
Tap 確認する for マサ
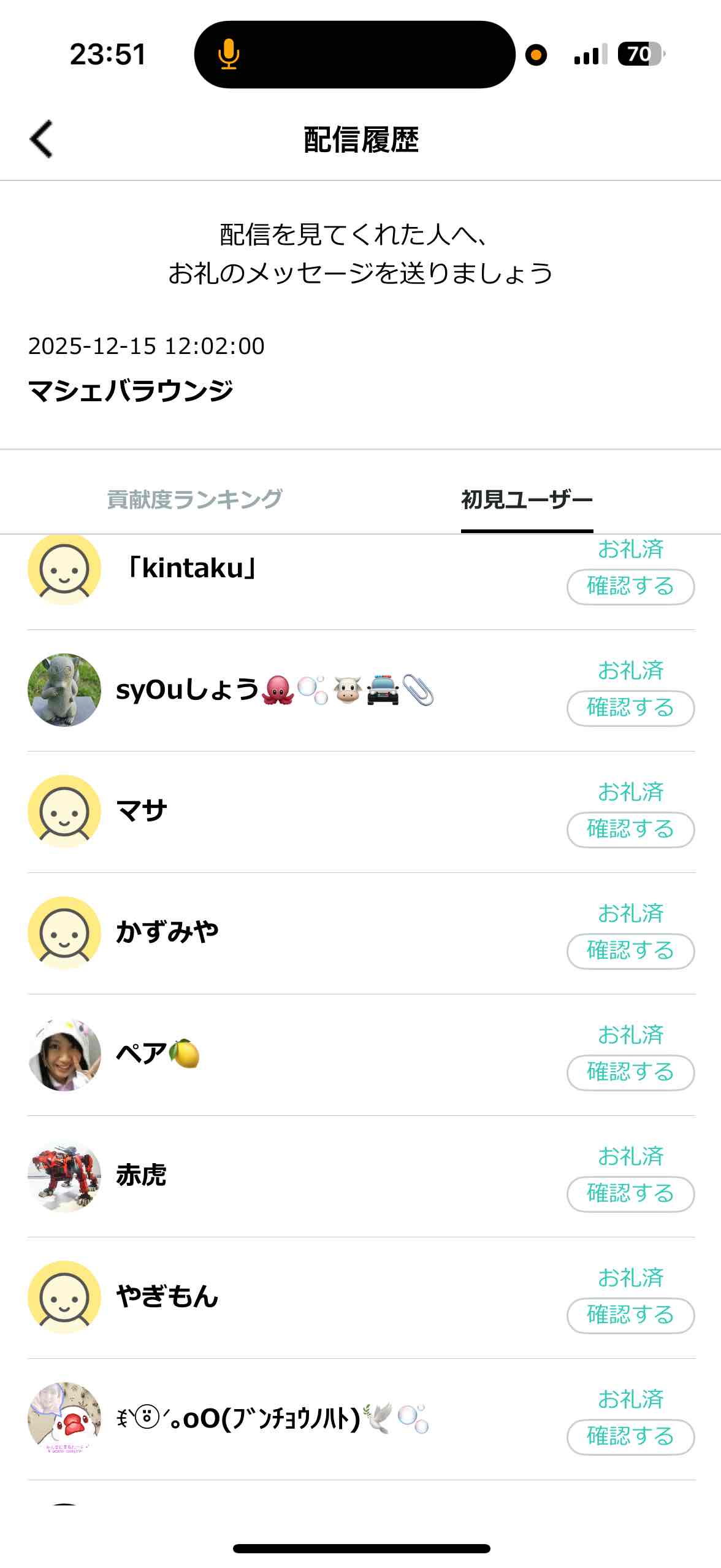click(630, 829)
